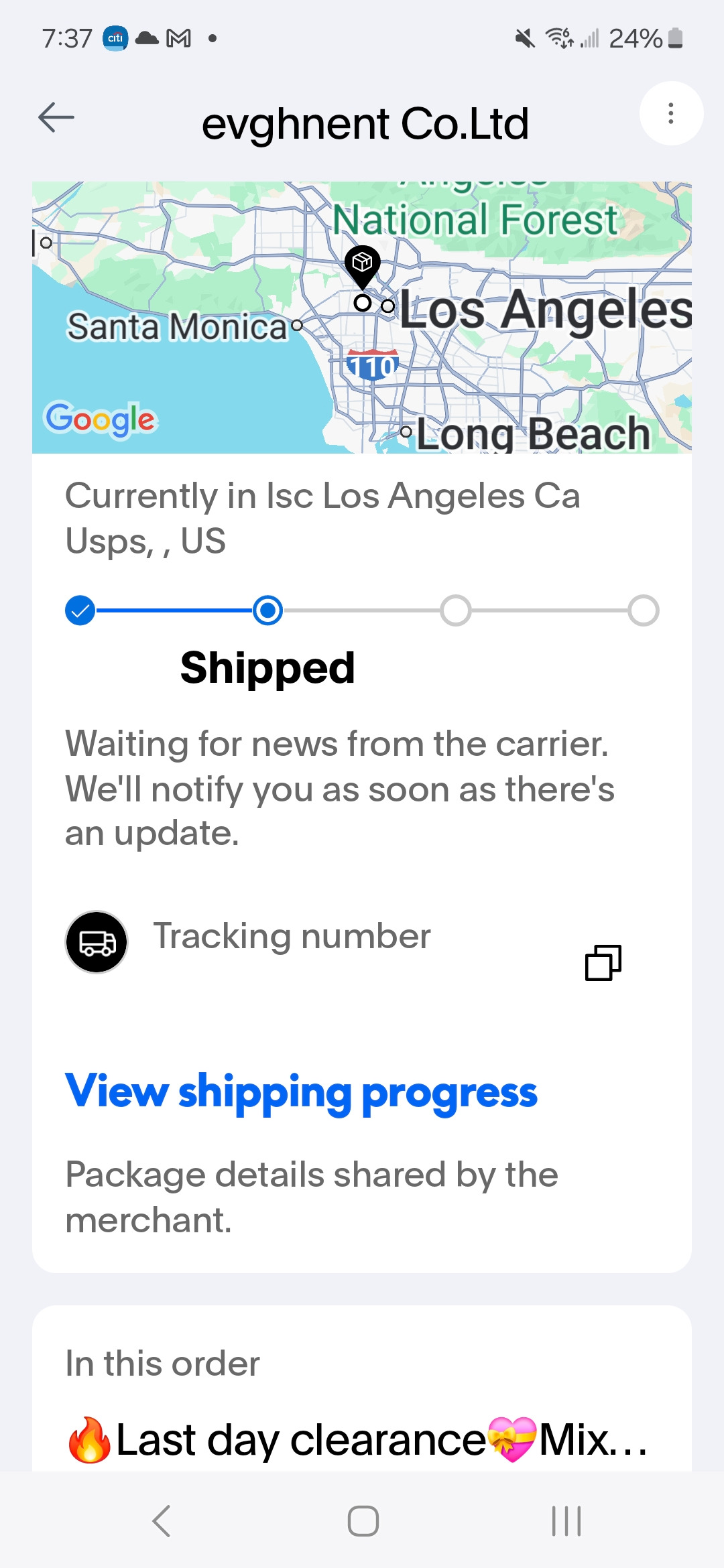The width and height of the screenshot is (724, 1568).
Task: Open View shipping progress link
Action: 301,1092
